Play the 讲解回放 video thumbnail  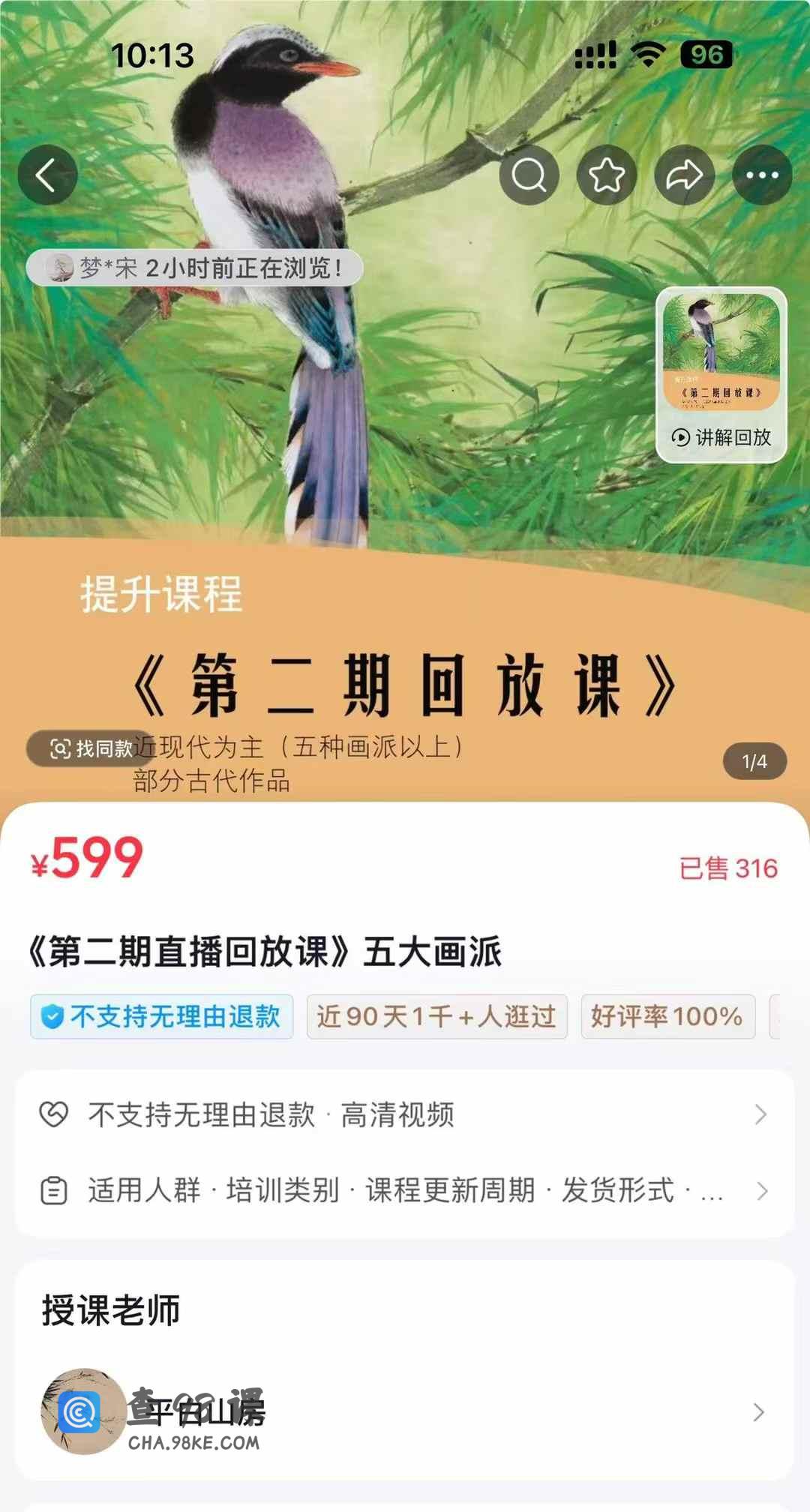721,375
